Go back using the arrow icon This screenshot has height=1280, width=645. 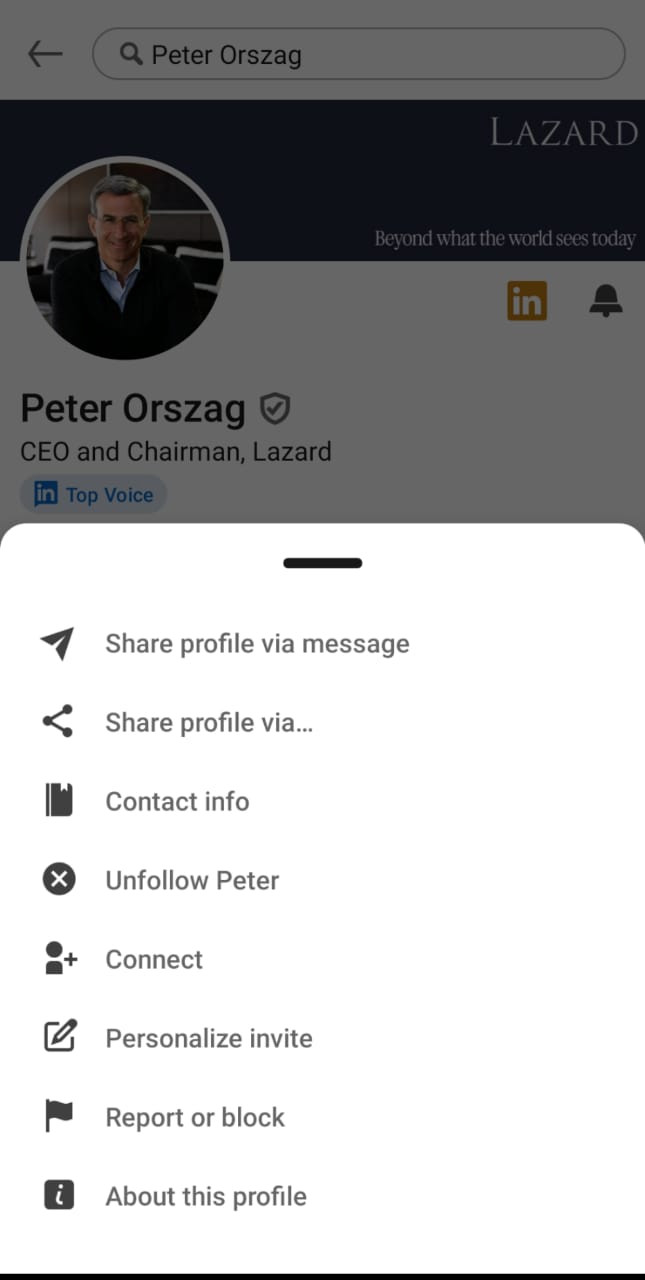[45, 54]
